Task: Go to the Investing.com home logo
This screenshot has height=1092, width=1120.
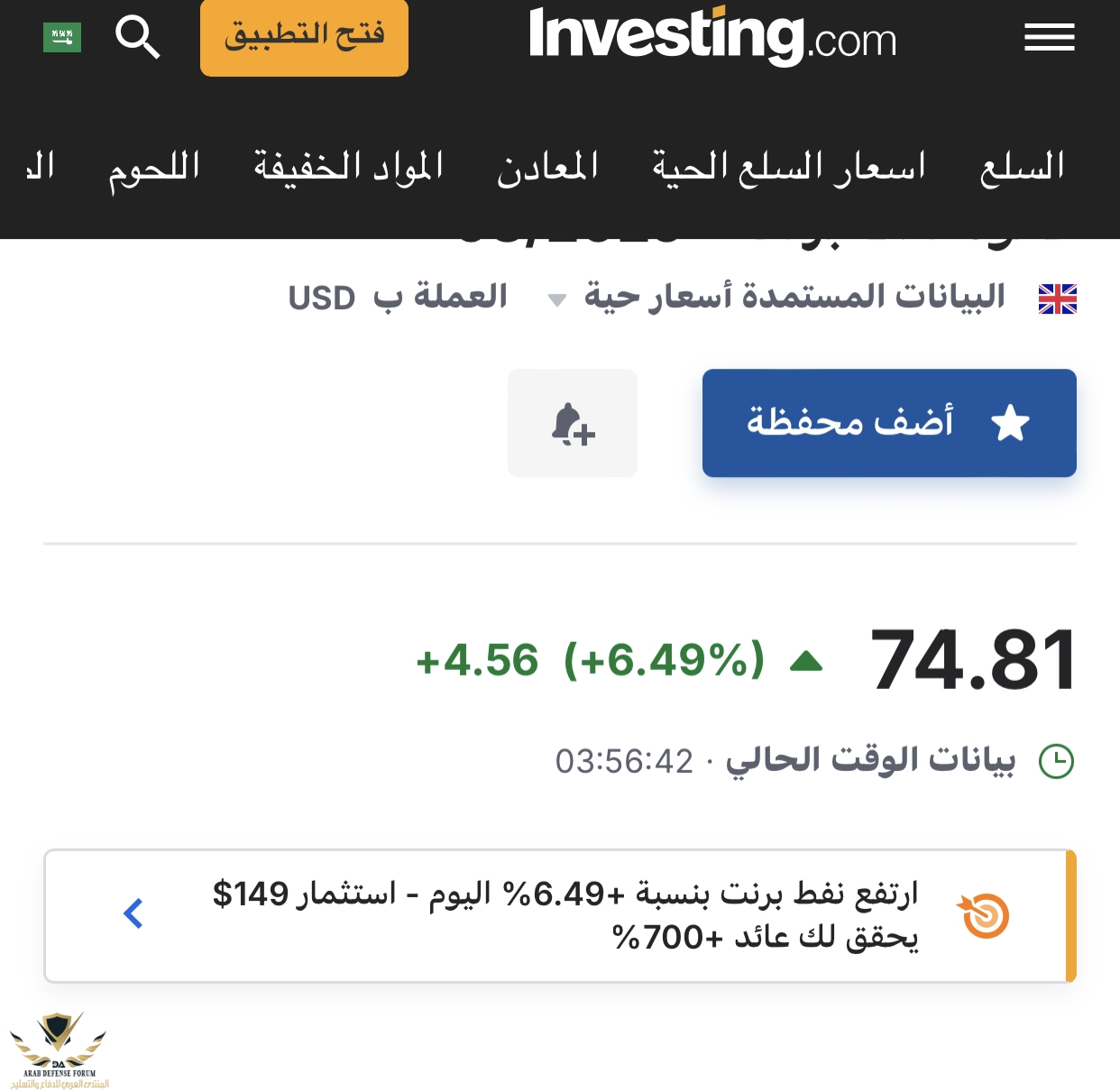Action: [x=712, y=37]
